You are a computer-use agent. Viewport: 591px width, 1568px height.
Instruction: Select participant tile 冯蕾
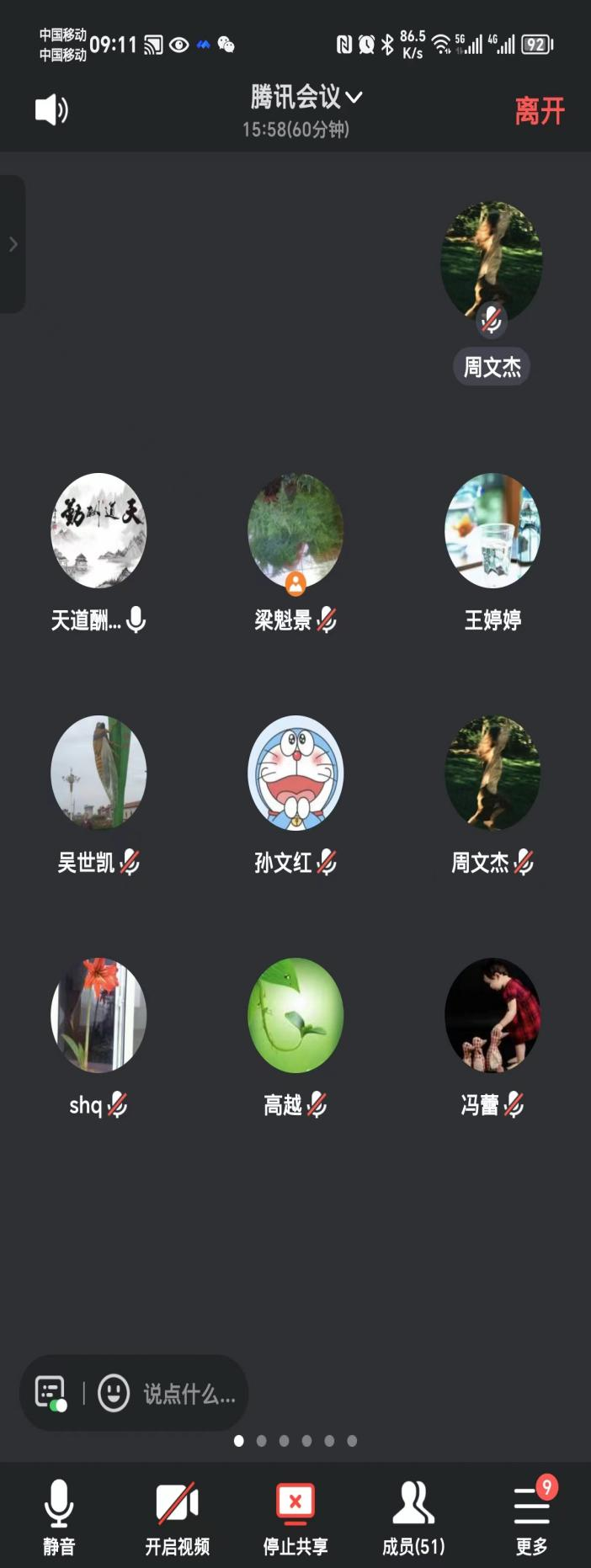point(492,1016)
